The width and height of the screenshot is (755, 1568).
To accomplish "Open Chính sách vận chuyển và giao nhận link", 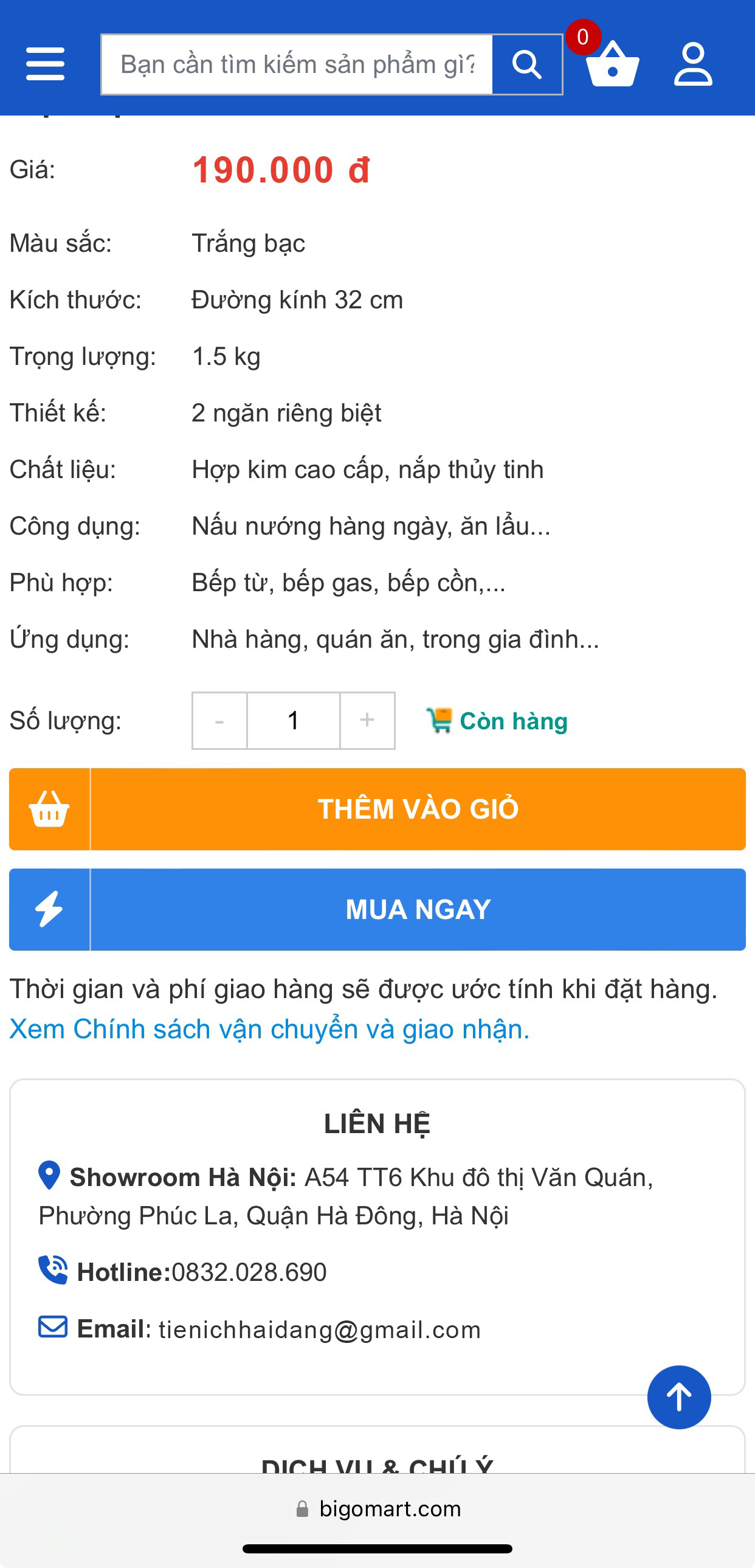I will (269, 1029).
